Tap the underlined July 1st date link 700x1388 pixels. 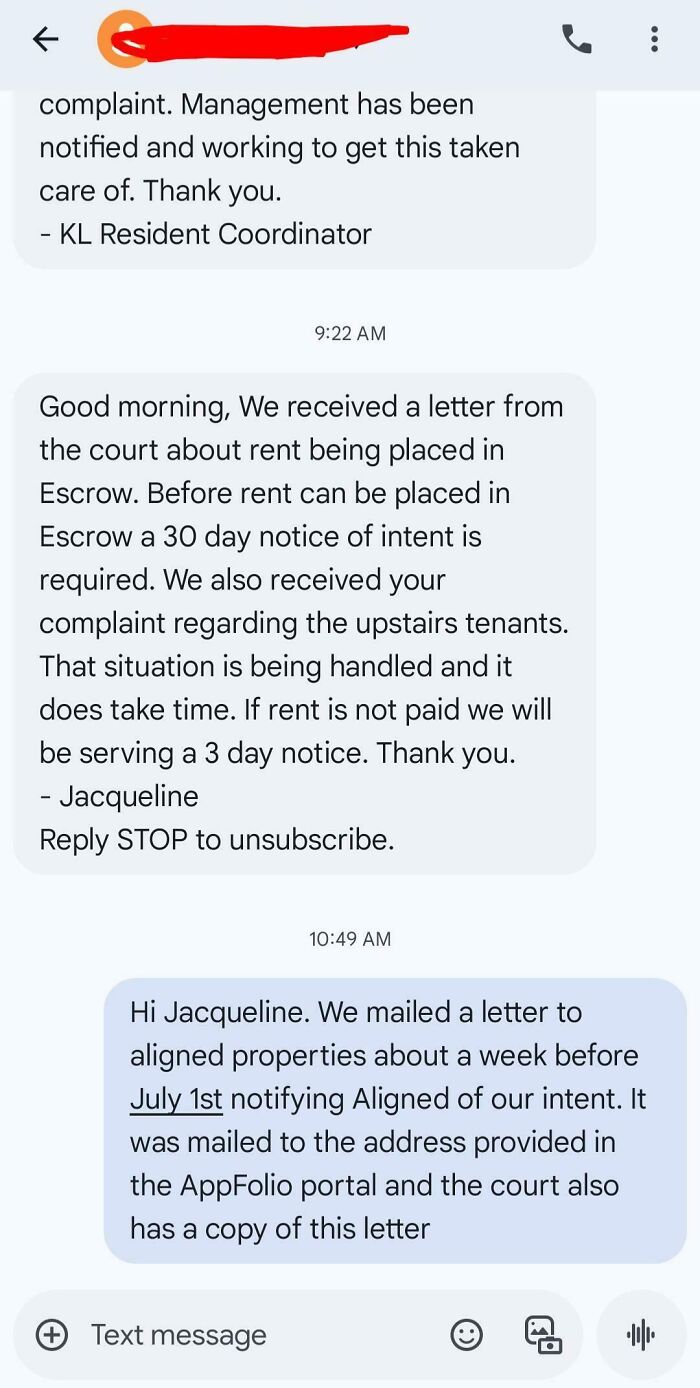click(x=176, y=1099)
